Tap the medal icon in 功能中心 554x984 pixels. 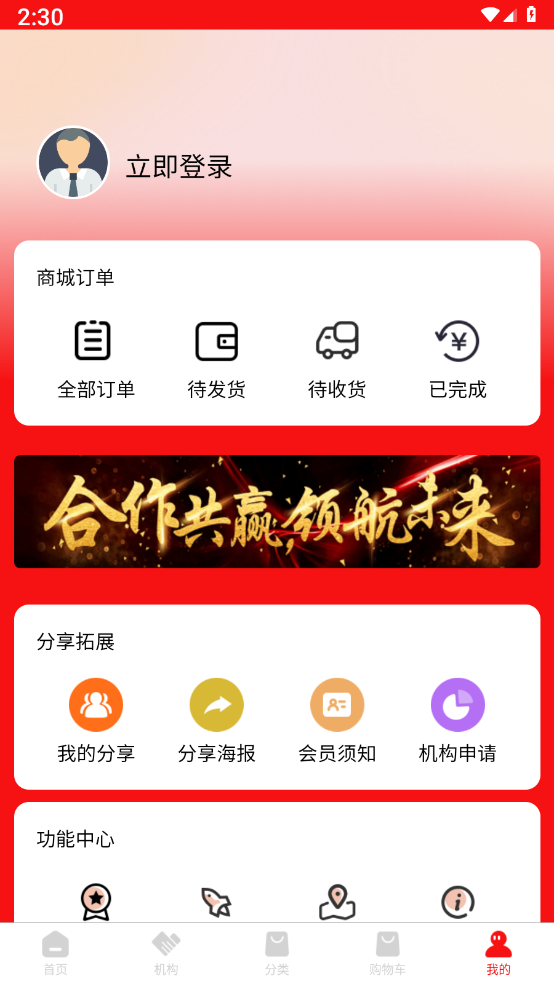96,902
